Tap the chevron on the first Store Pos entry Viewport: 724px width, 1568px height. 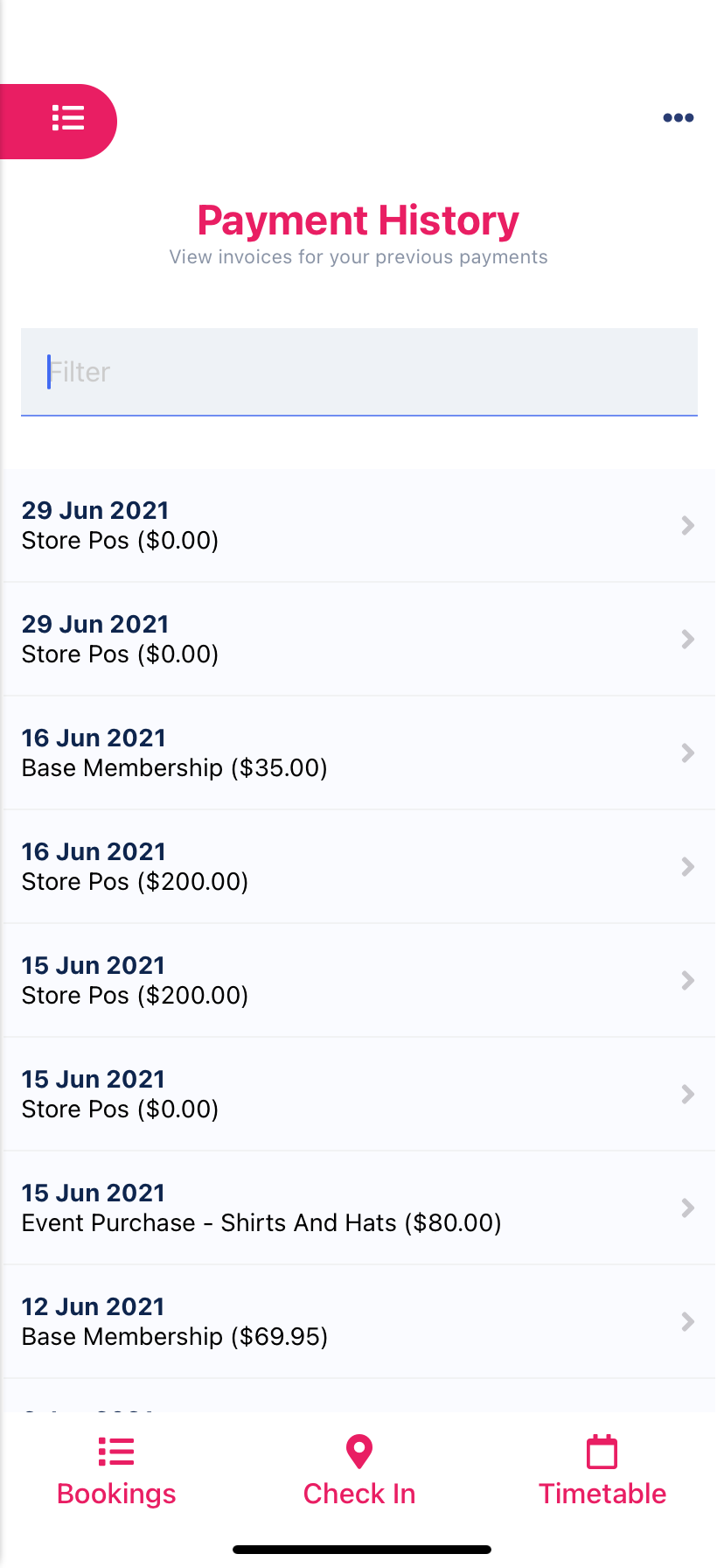pyautogui.click(x=688, y=525)
